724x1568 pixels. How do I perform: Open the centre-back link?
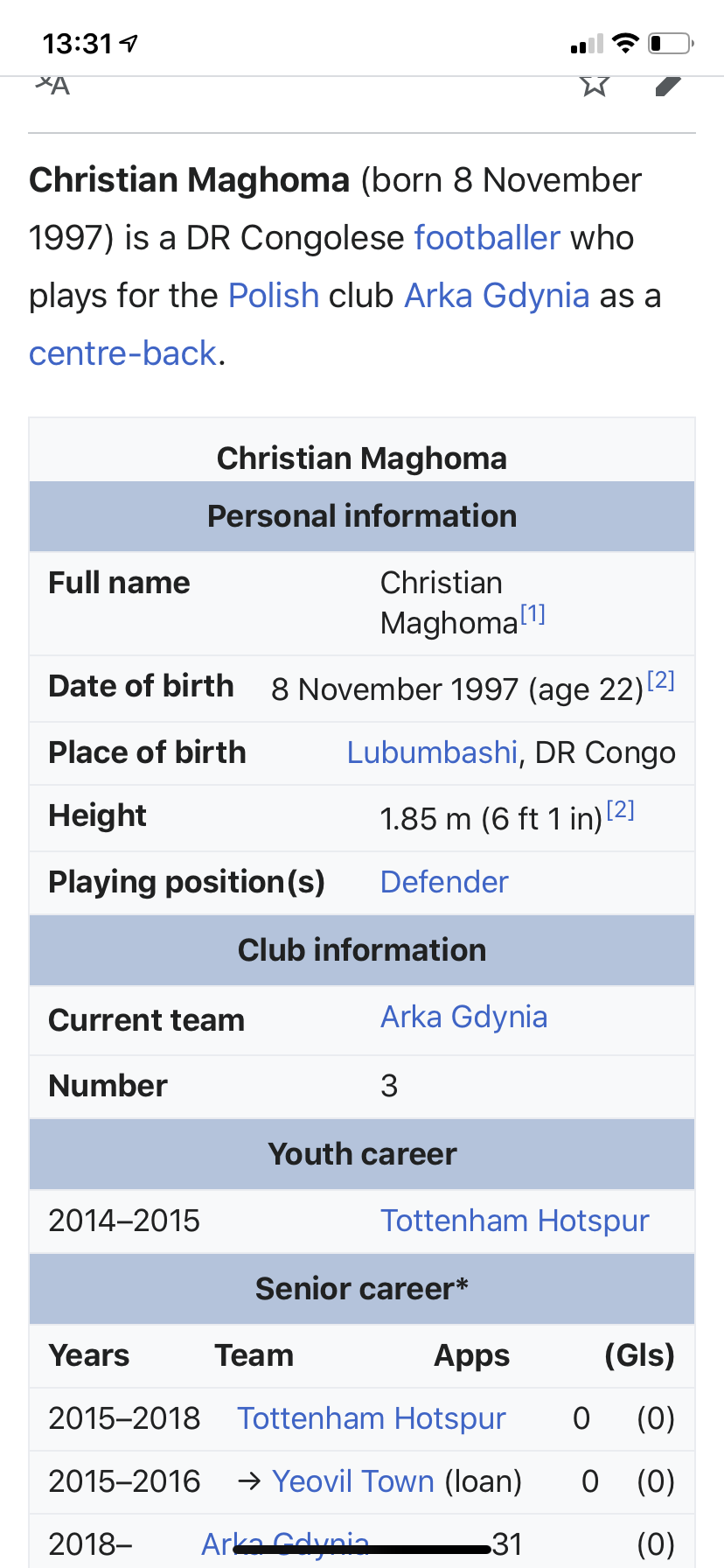pos(122,353)
